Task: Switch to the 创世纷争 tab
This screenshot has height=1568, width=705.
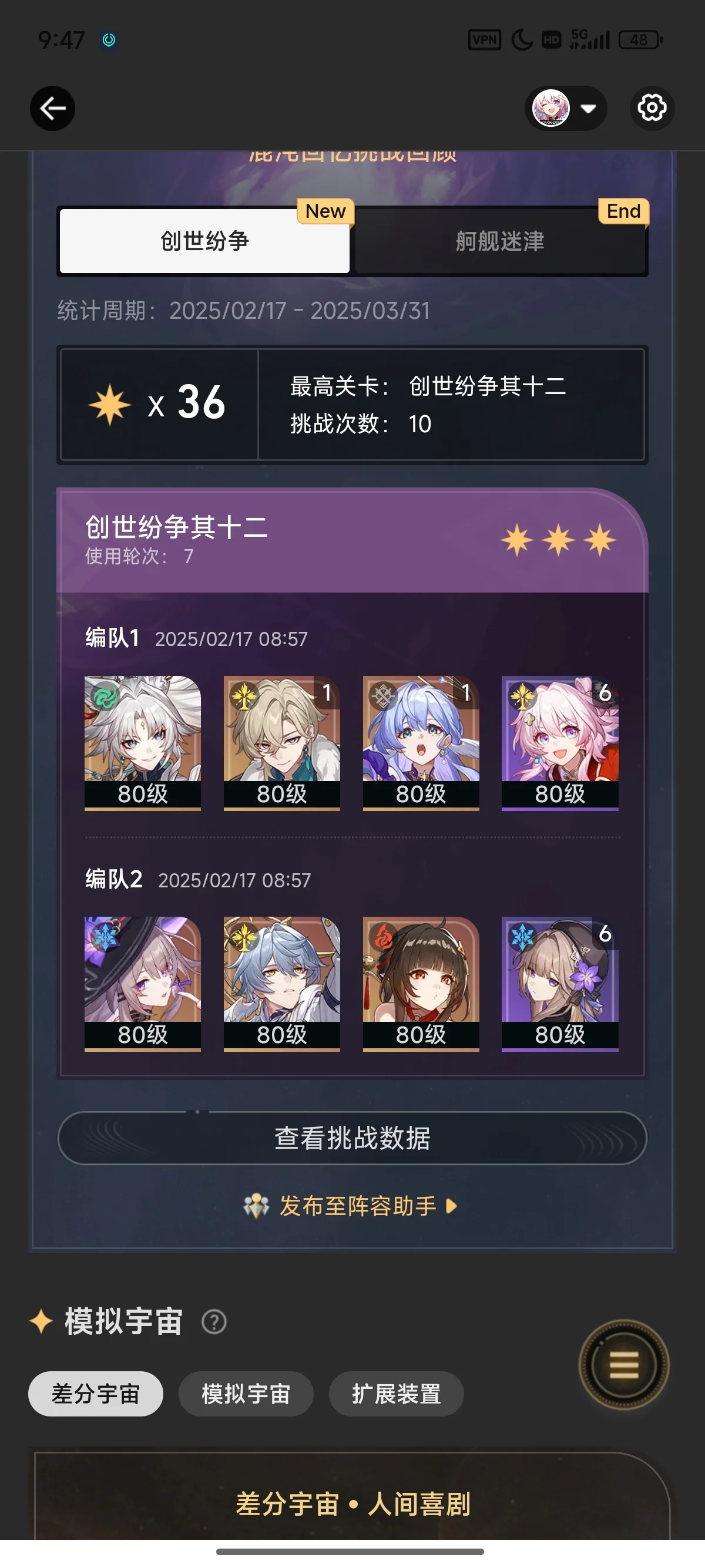Action: [204, 241]
